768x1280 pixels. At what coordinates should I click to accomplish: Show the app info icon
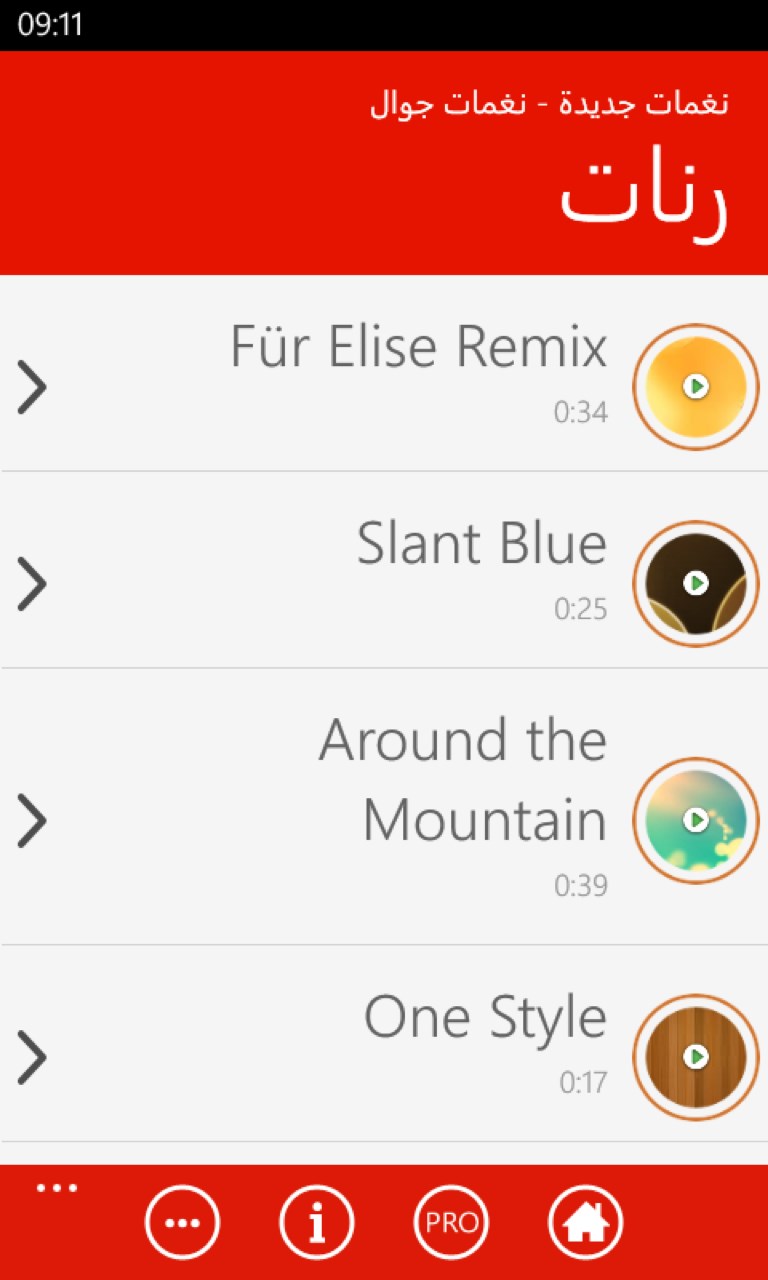[x=317, y=1222]
